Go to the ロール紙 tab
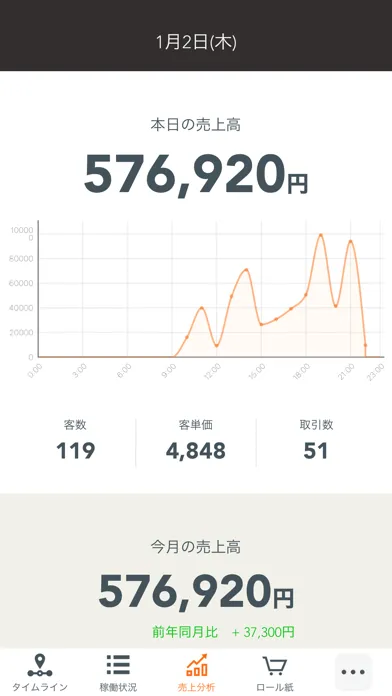This screenshot has height=696, width=392. (274, 672)
